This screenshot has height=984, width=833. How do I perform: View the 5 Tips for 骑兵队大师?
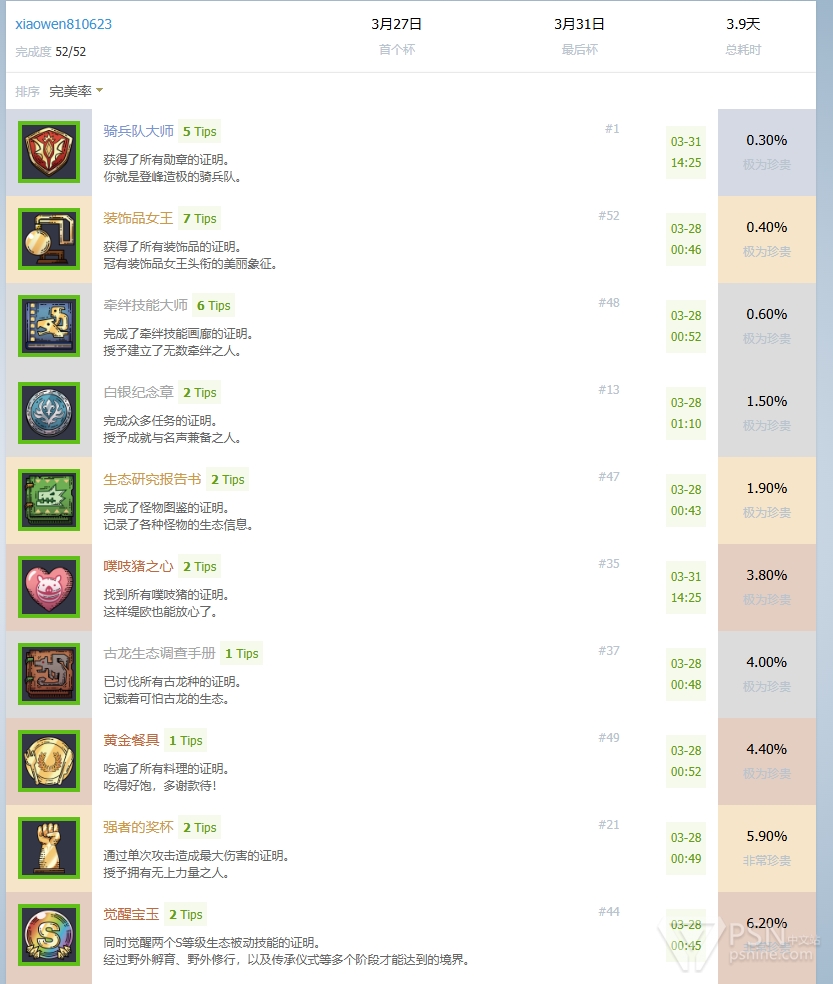(x=200, y=131)
